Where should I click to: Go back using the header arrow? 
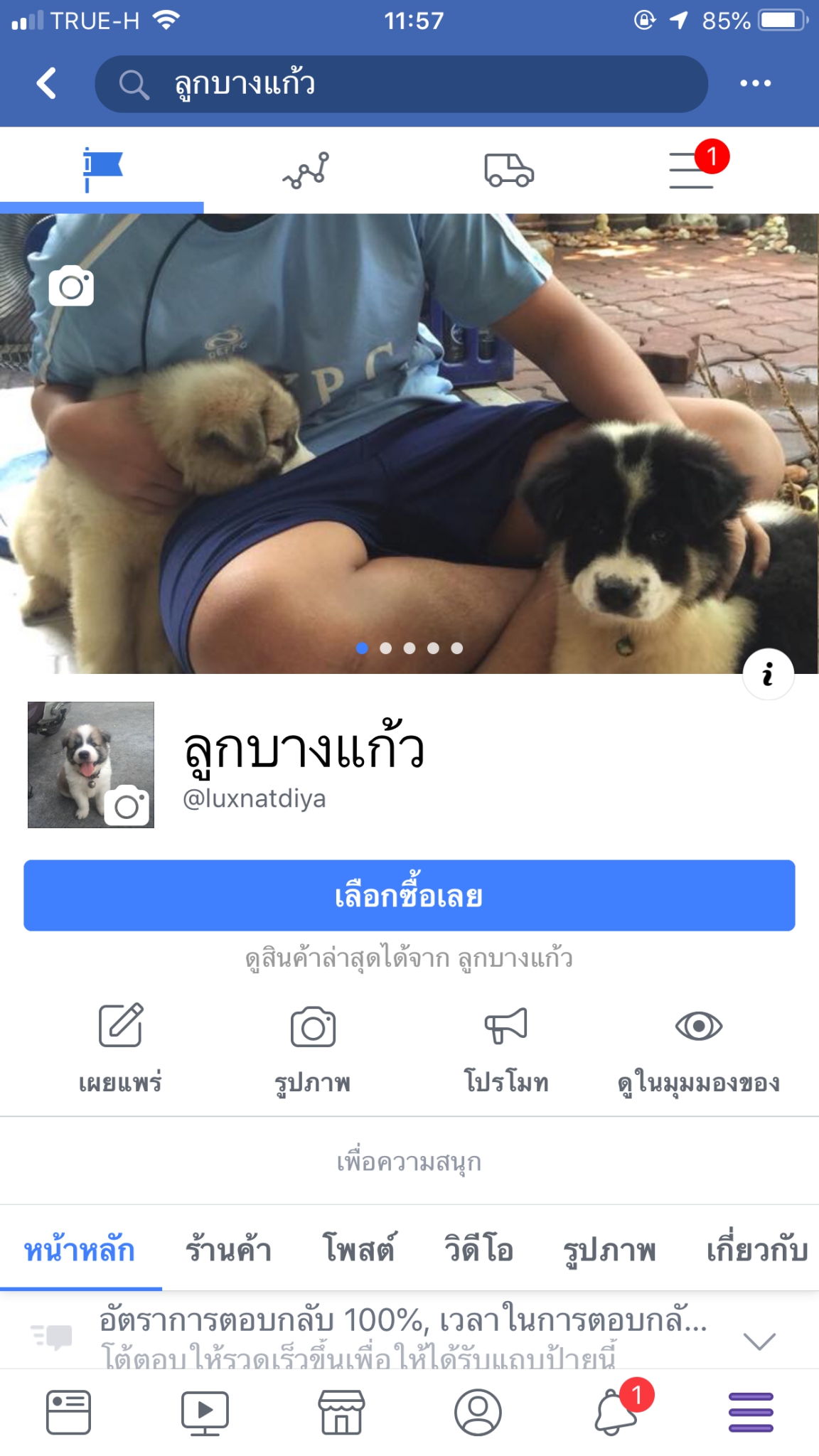click(47, 83)
